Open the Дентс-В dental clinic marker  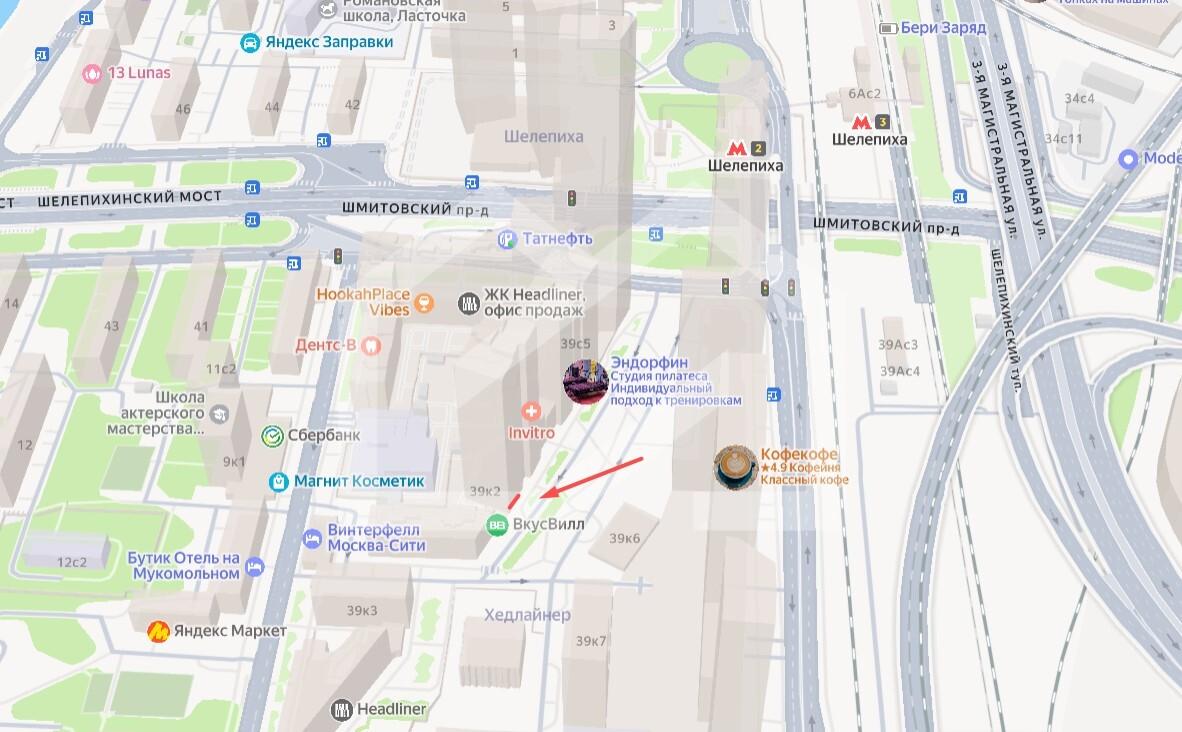pyautogui.click(x=370, y=345)
